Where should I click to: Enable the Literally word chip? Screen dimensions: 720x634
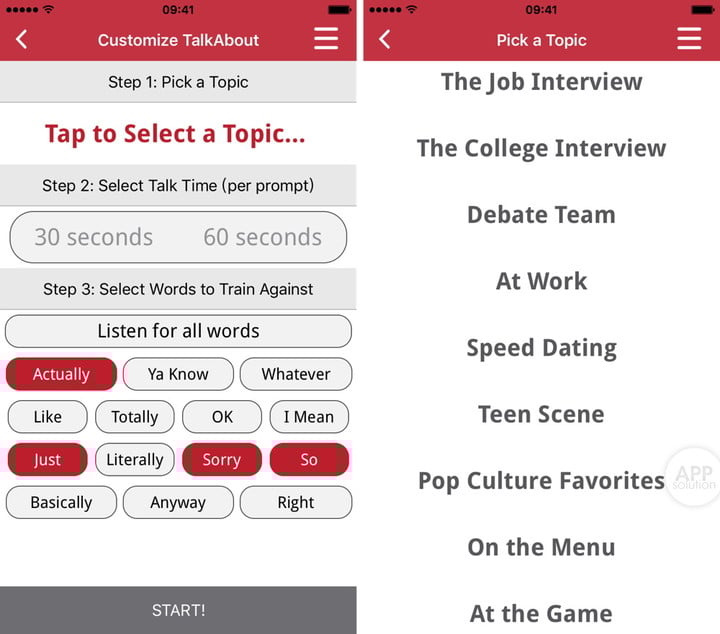pyautogui.click(x=134, y=460)
